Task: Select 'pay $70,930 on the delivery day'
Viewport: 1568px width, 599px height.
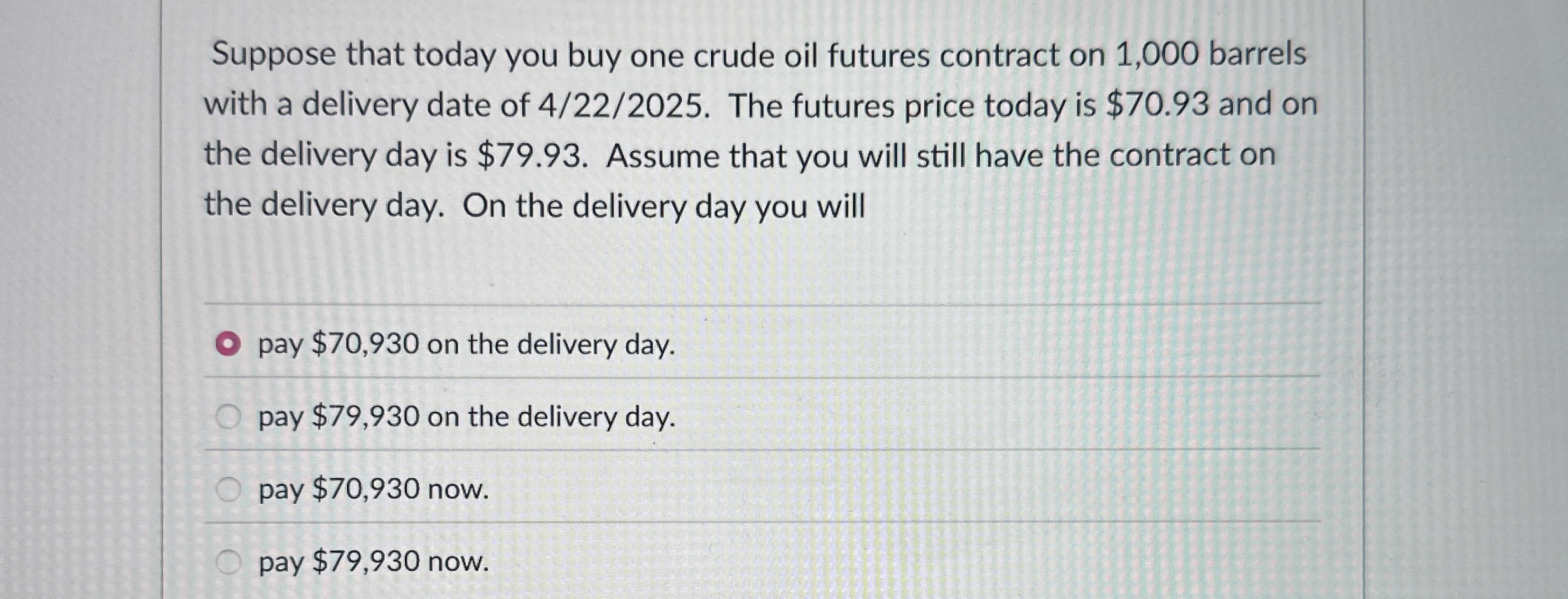Action: coord(228,345)
